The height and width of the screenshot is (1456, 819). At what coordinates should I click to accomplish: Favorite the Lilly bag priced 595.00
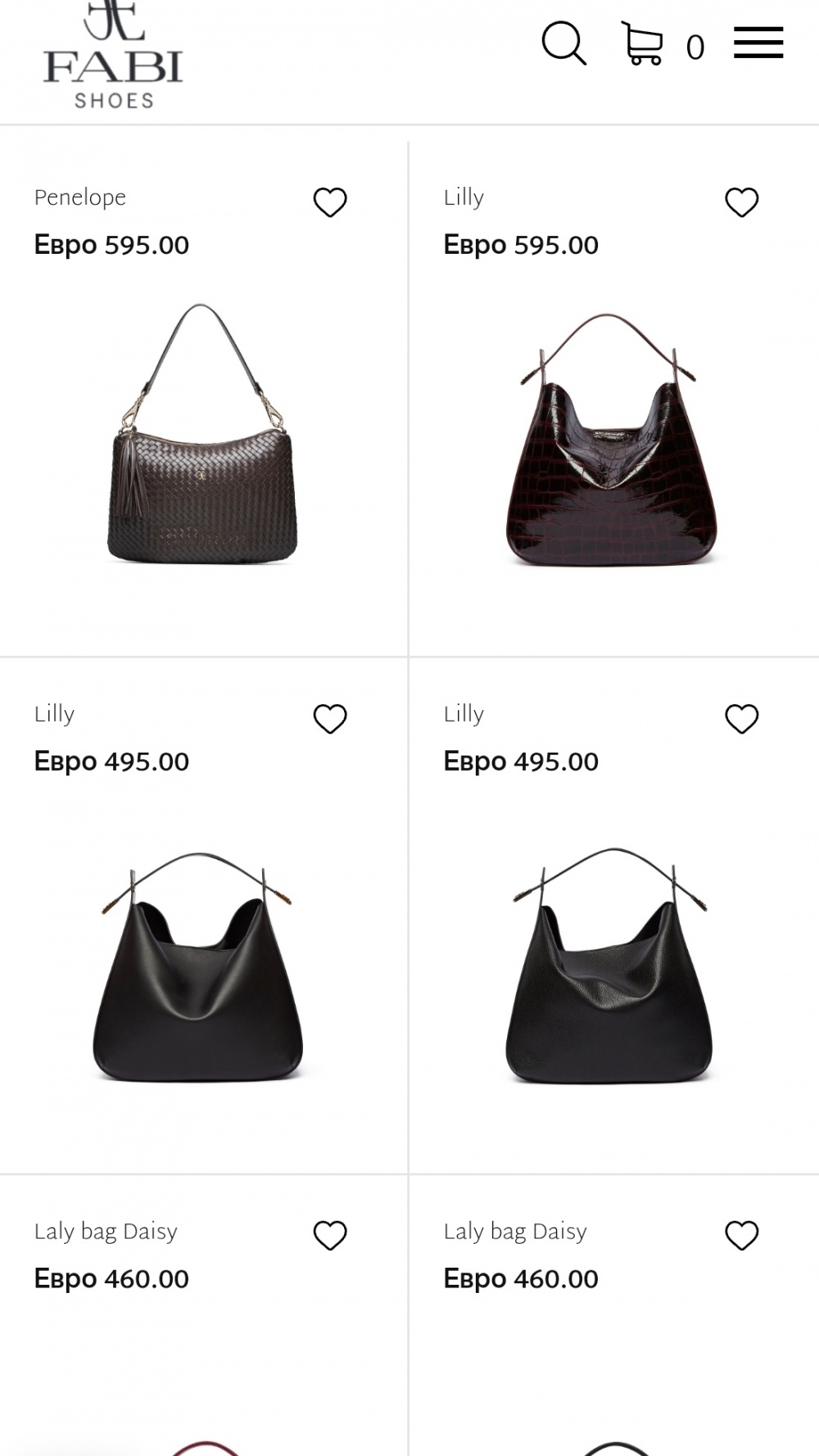(x=741, y=202)
